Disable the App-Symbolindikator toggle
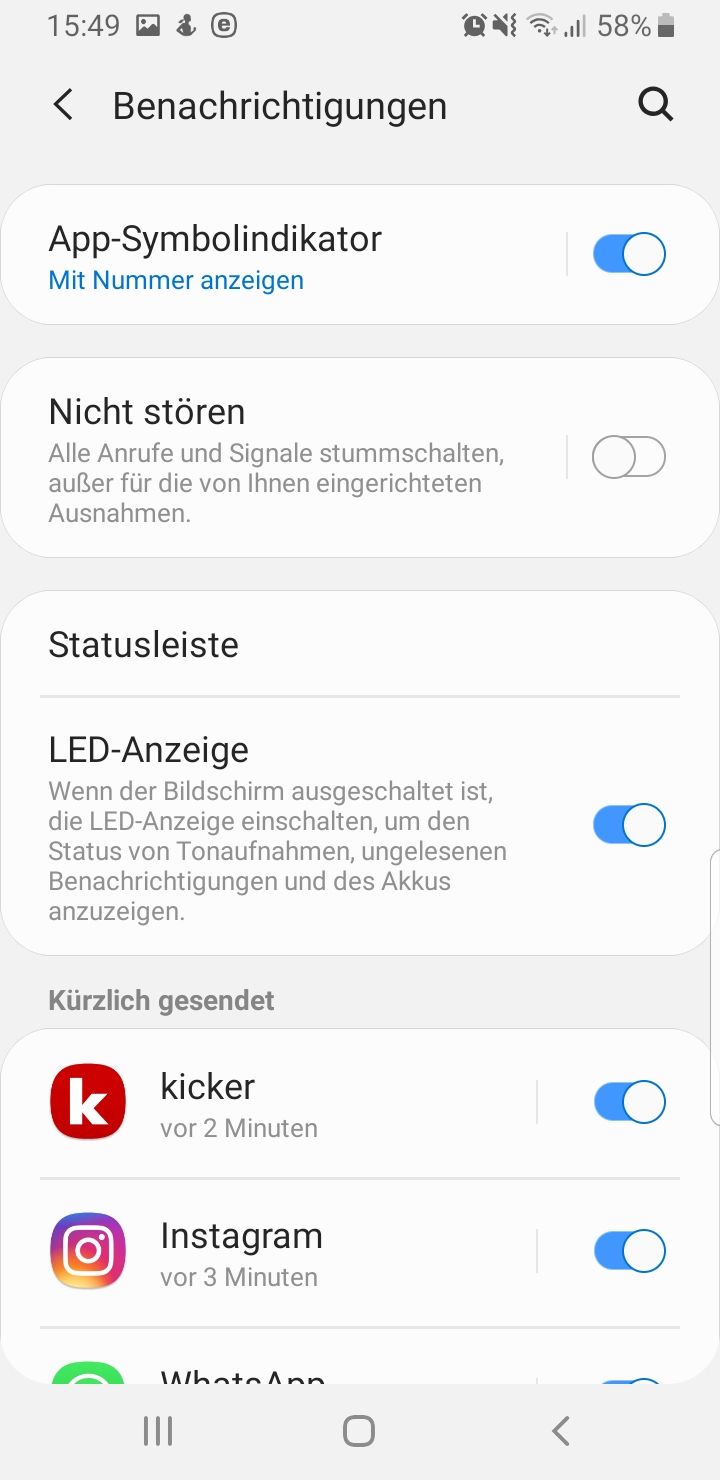This screenshot has height=1480, width=720. (x=629, y=254)
